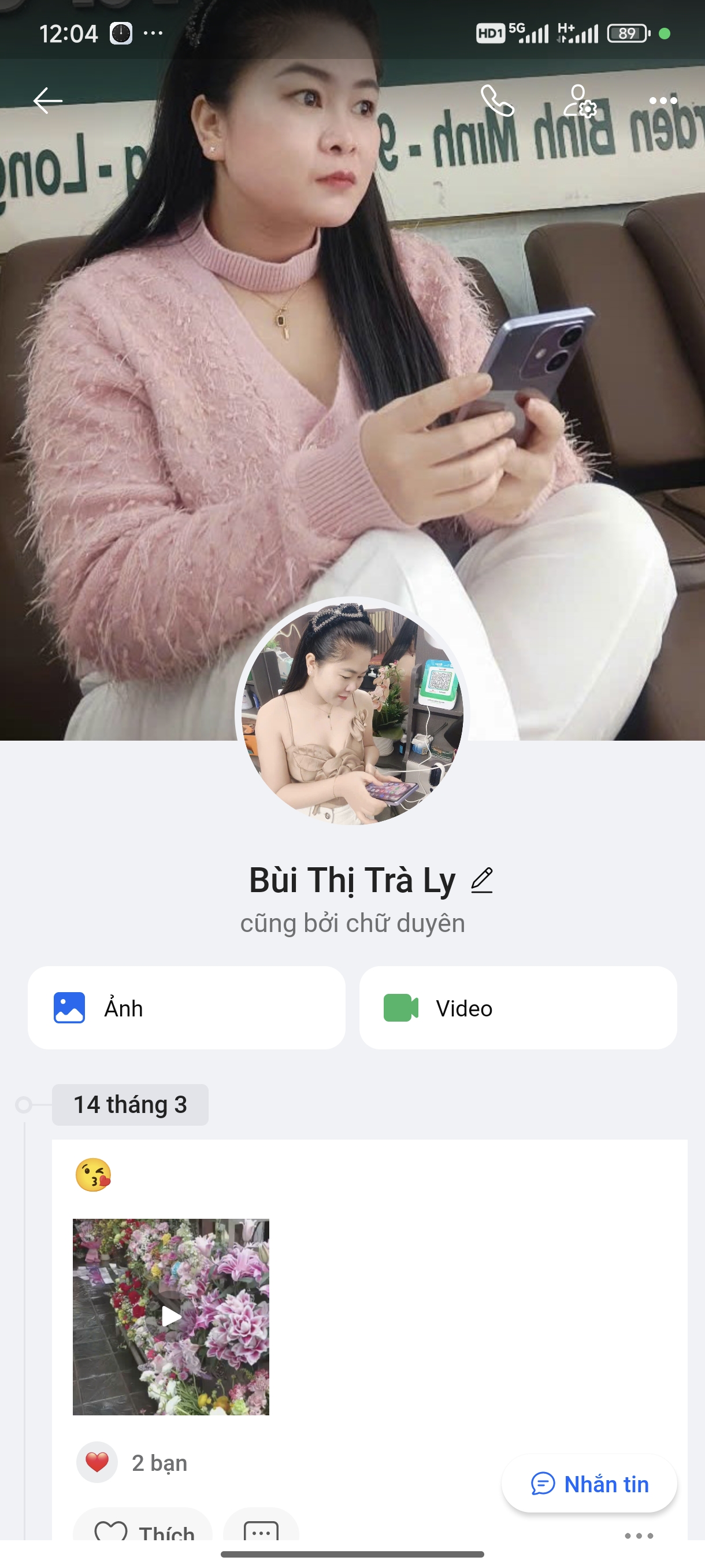705x1568 pixels.
Task: See the 2 bạn who reacted
Action: pyautogui.click(x=159, y=1463)
